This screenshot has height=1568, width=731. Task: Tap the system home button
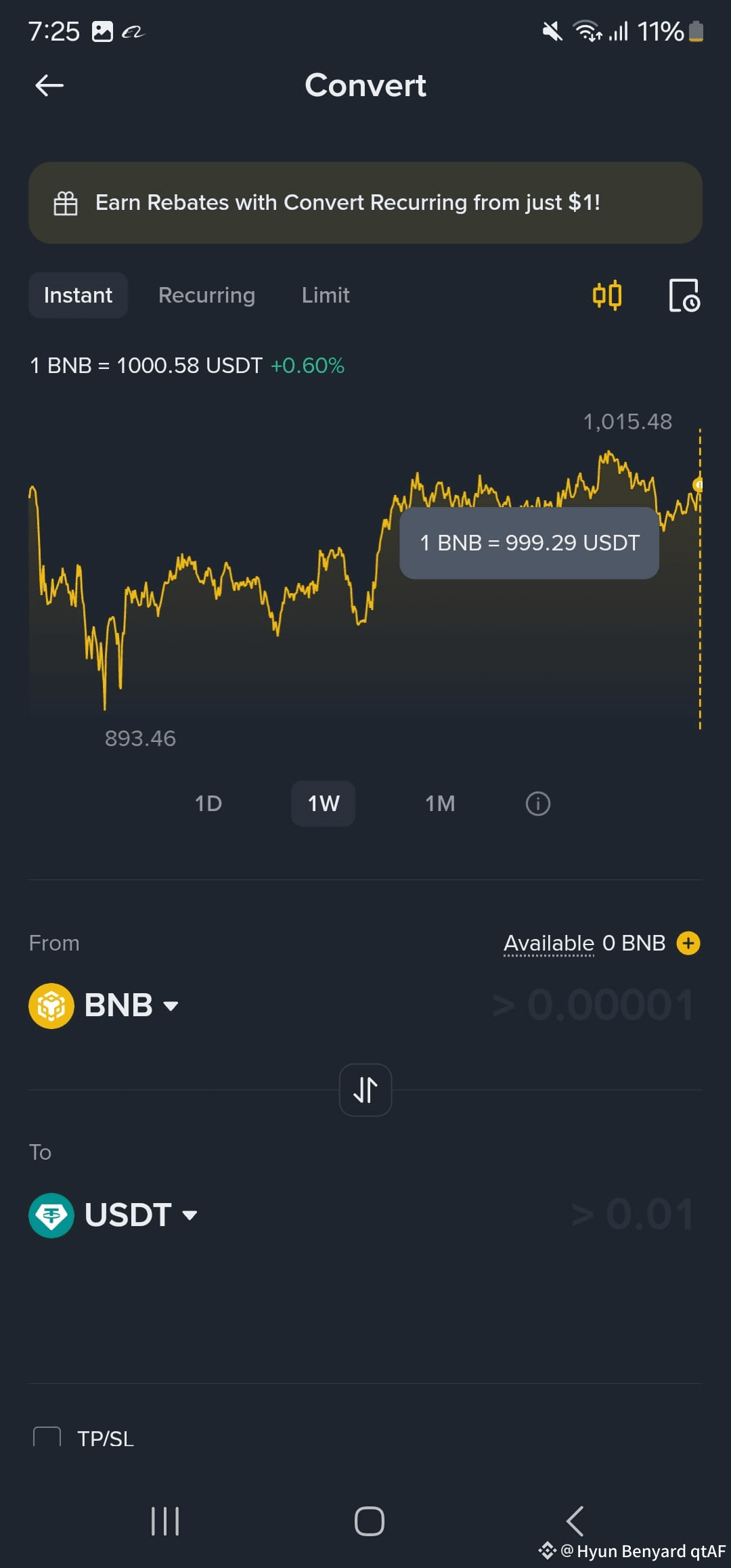tap(370, 1521)
